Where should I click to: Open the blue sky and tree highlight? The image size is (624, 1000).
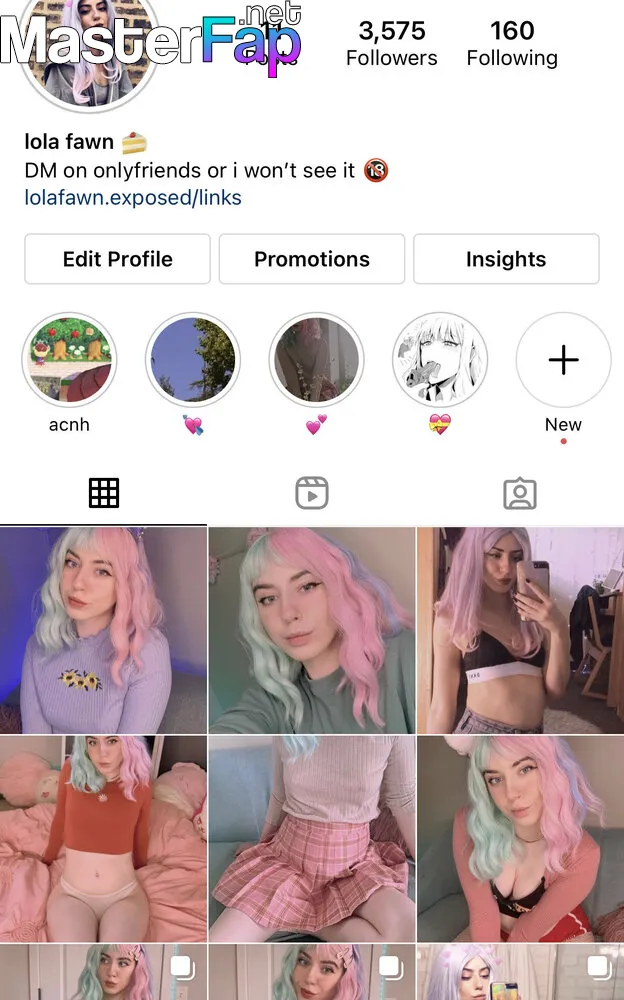[x=193, y=360]
